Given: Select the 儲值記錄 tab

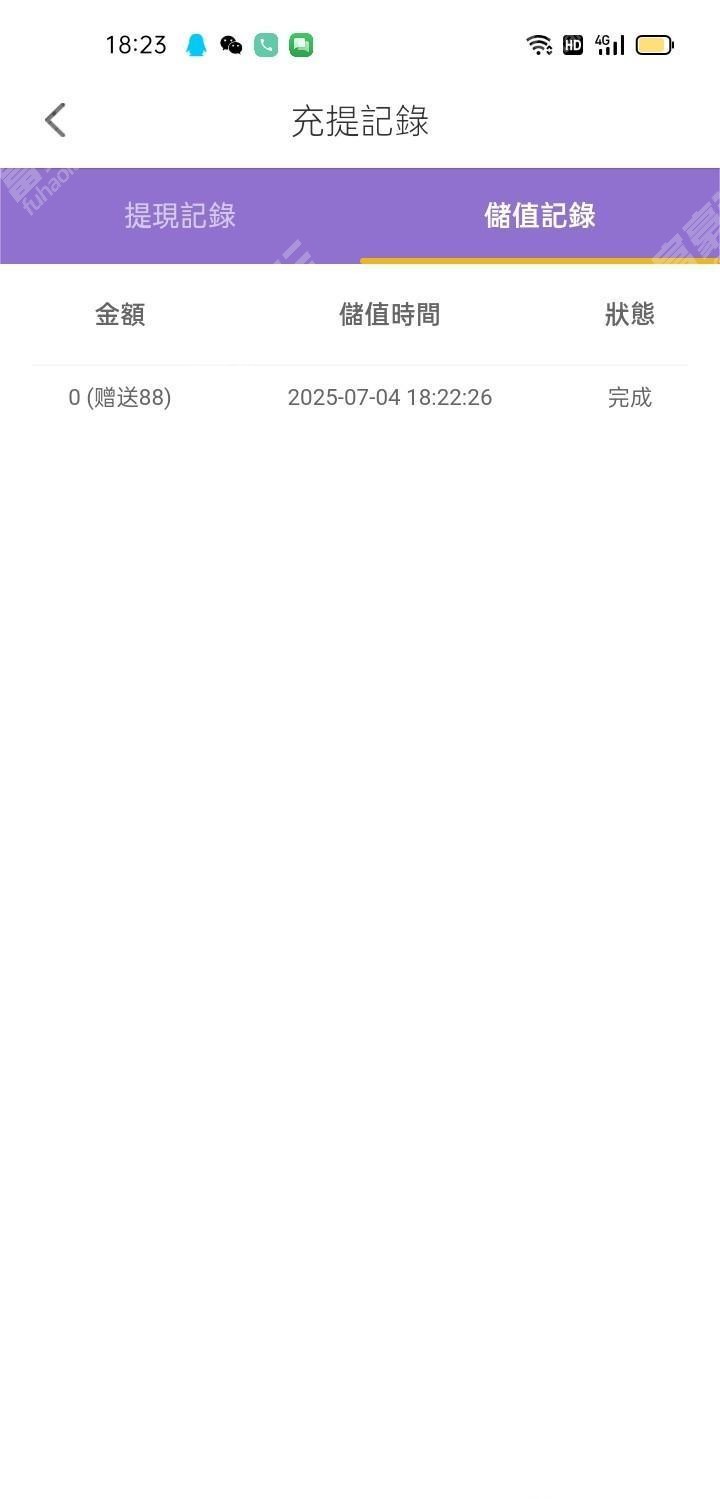Looking at the screenshot, I should [x=540, y=215].
